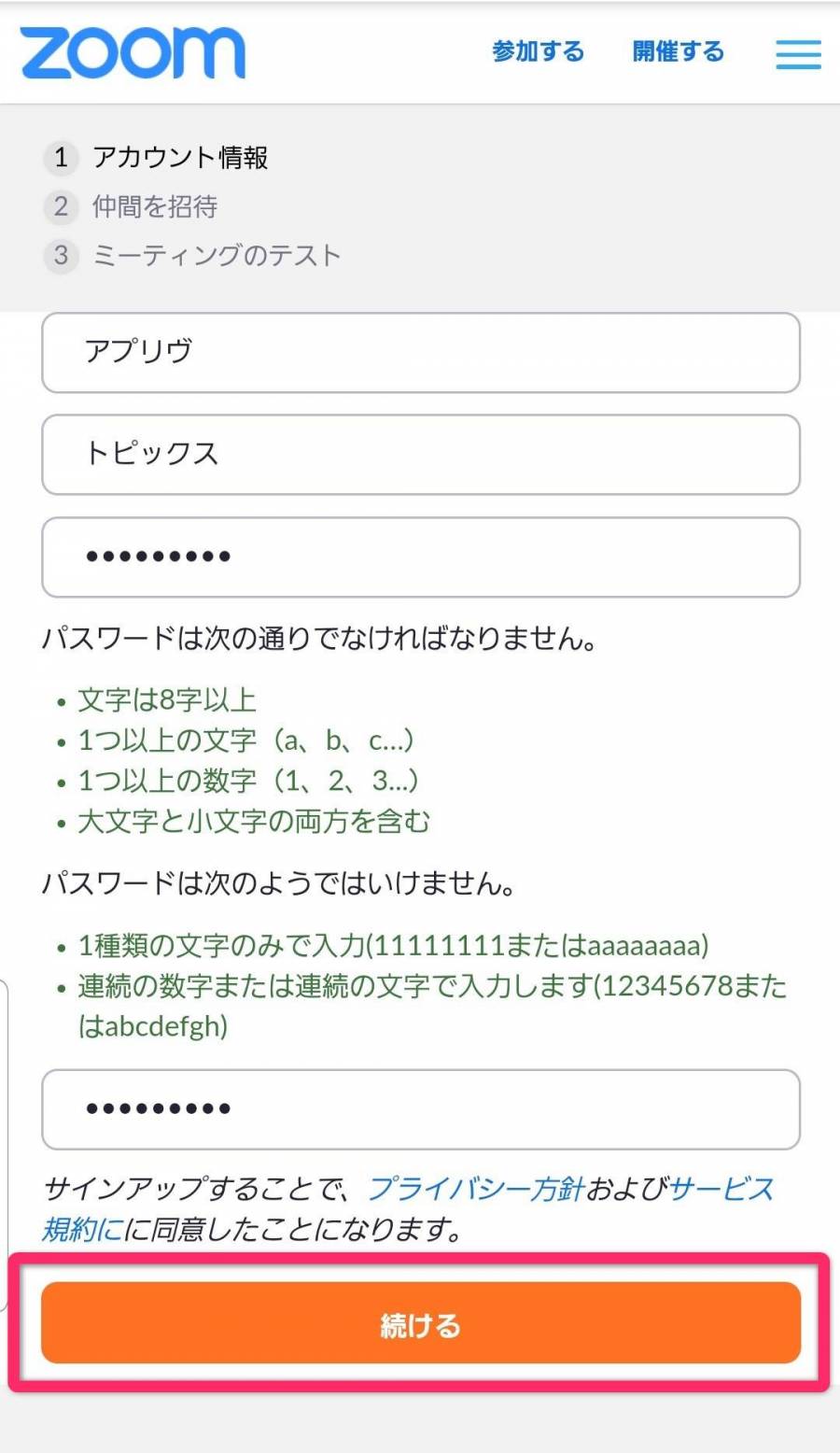840x1453 pixels.
Task: Focus the confirm password field
Action: click(x=421, y=1109)
